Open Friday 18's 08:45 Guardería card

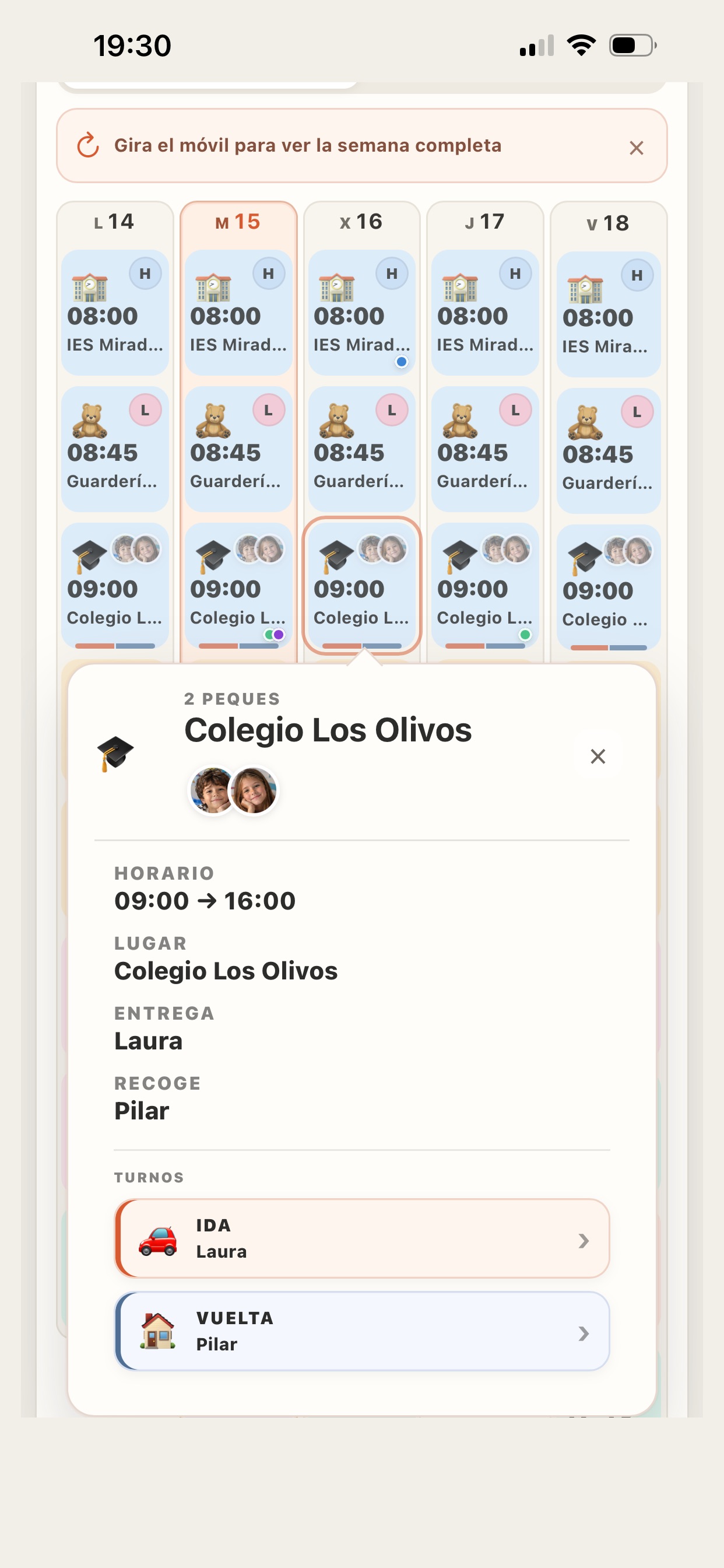(609, 450)
